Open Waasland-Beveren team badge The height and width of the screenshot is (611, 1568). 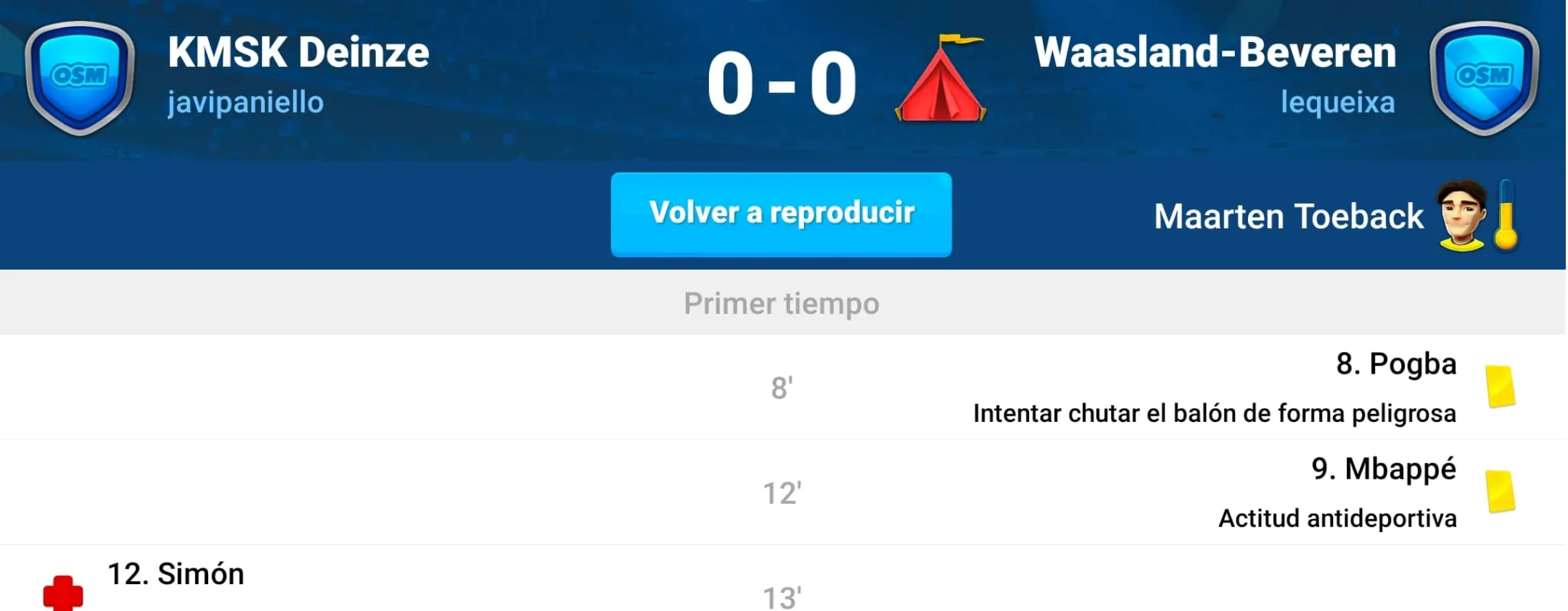click(x=1485, y=78)
